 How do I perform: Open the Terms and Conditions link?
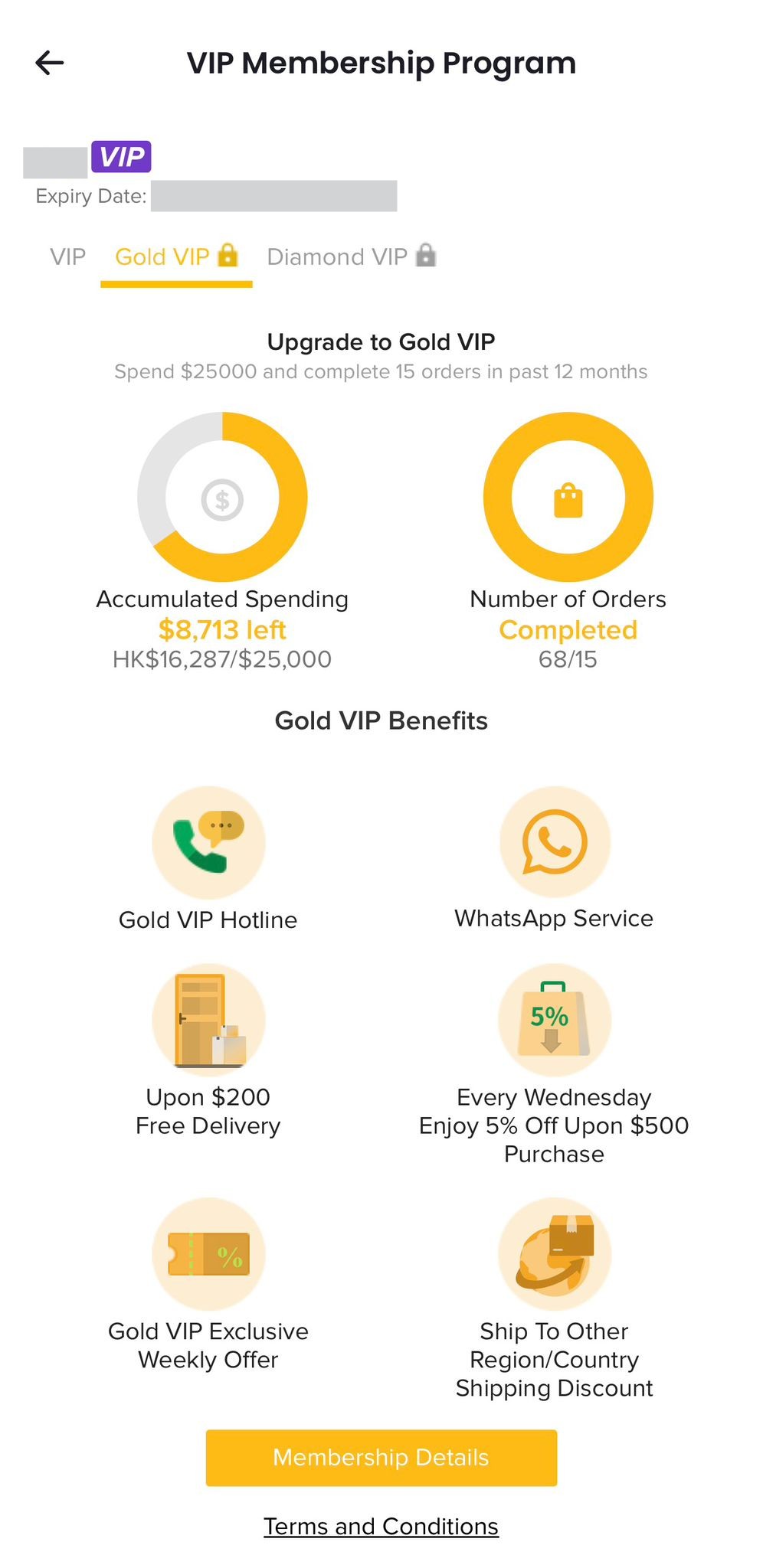tap(381, 1526)
